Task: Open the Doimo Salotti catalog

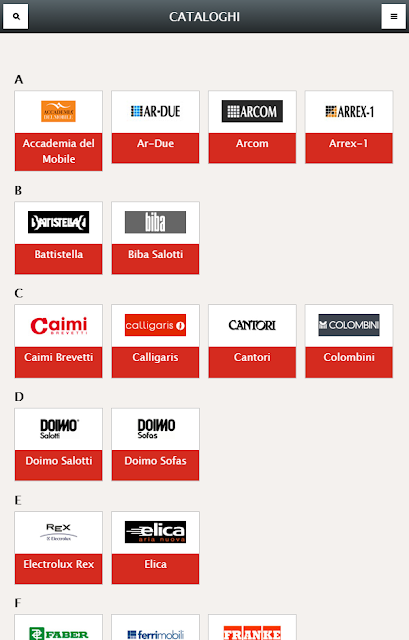Action: [58, 444]
